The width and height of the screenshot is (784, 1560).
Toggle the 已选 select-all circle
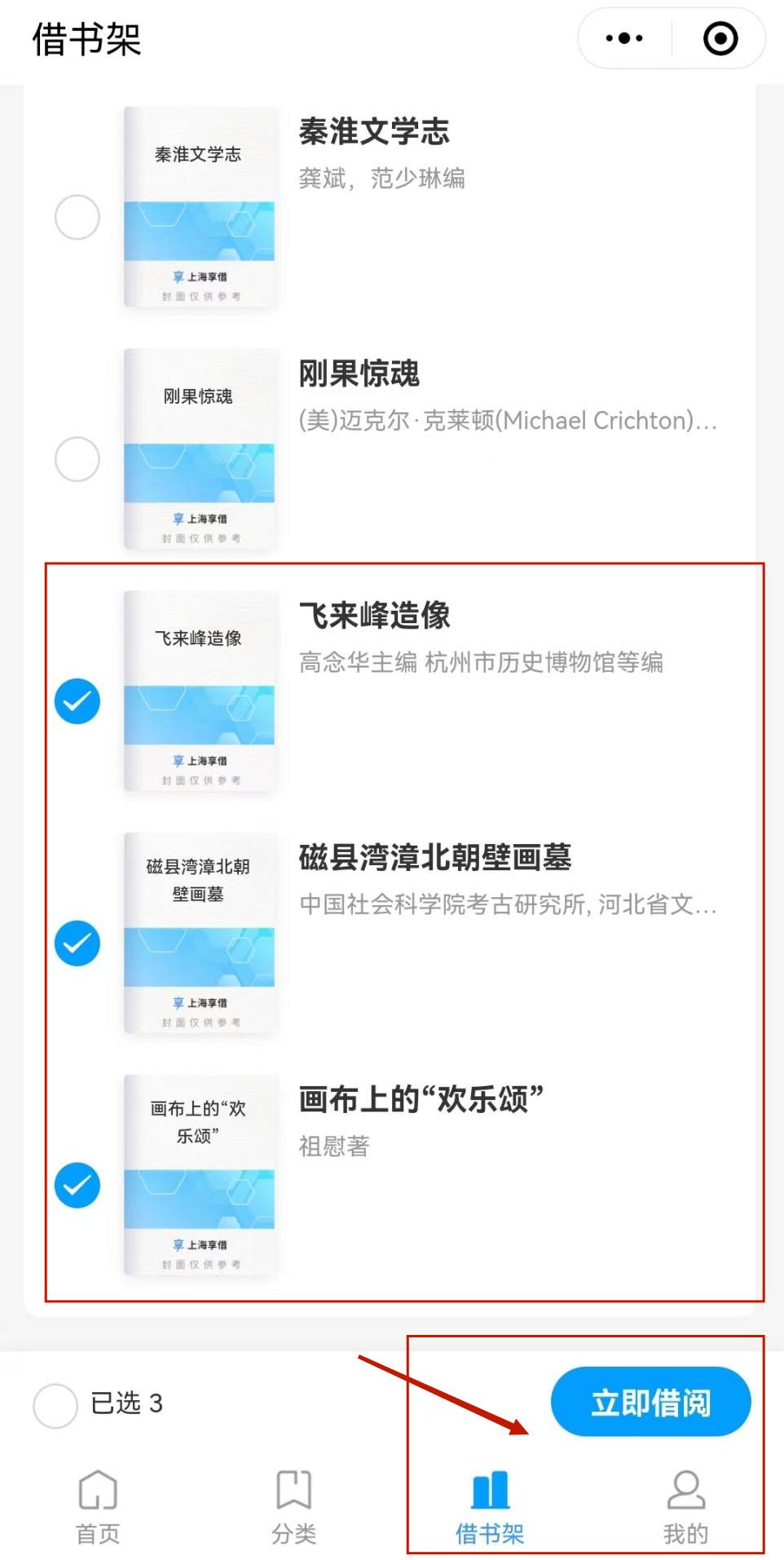(x=54, y=1403)
